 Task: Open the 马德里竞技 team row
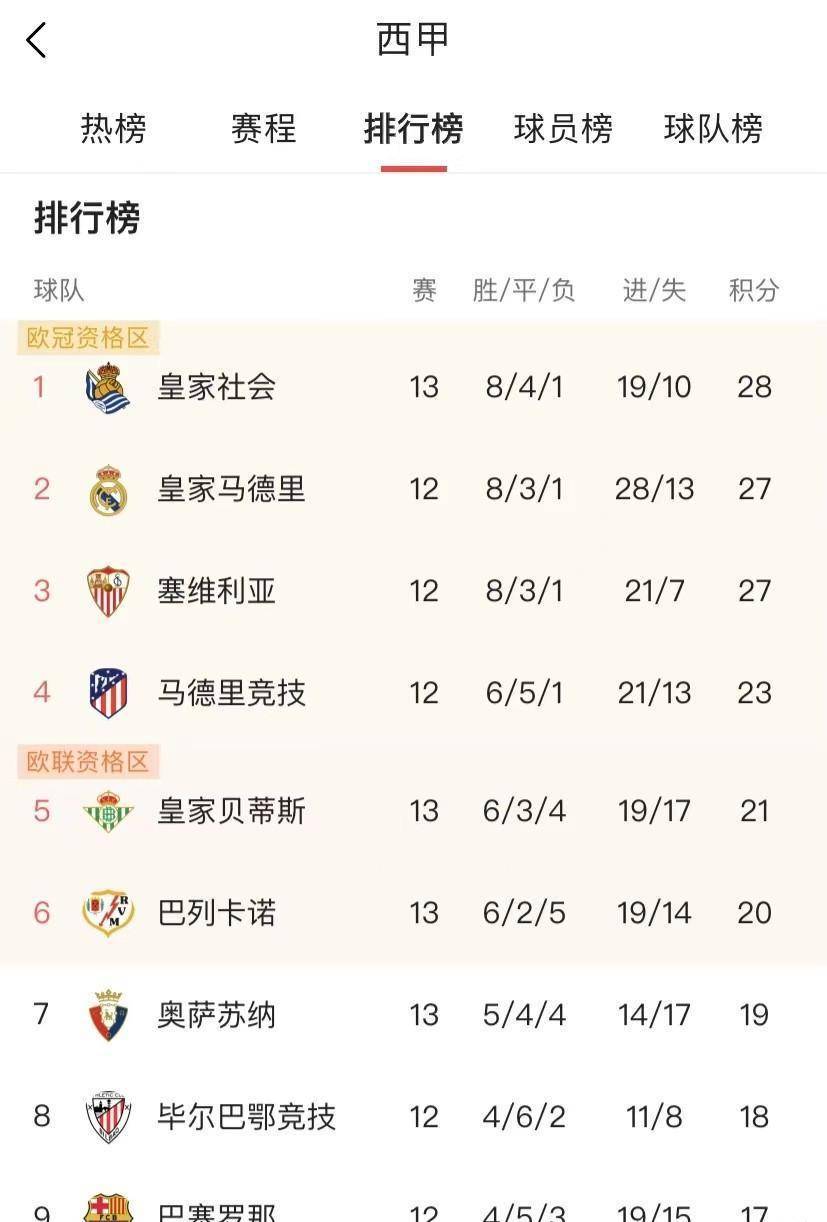(231, 693)
